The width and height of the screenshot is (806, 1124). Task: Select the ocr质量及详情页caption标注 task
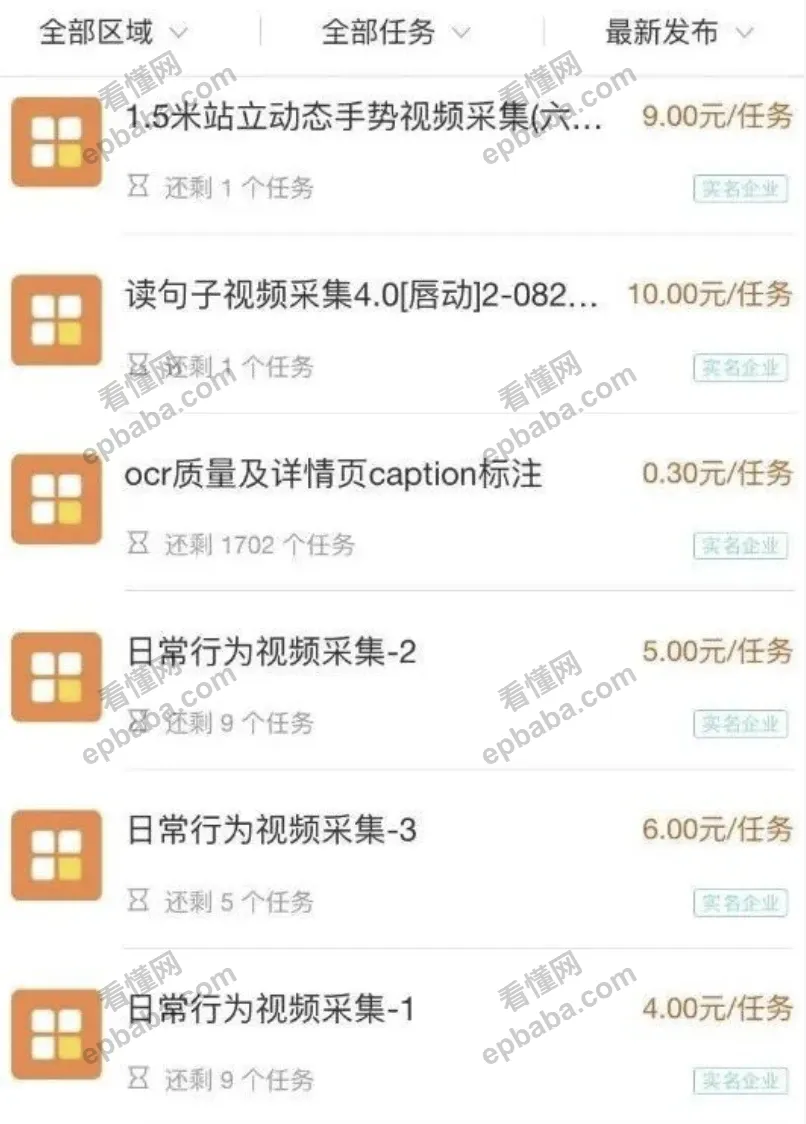[333, 474]
